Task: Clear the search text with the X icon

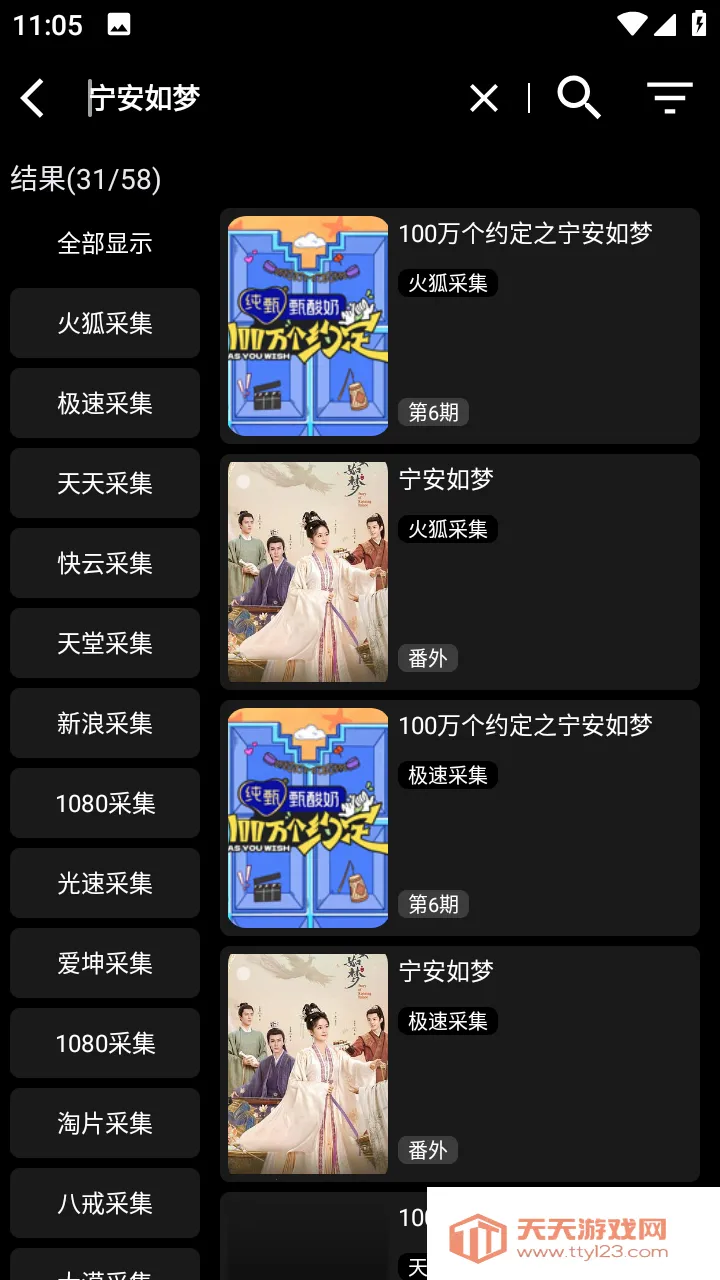Action: tap(483, 97)
